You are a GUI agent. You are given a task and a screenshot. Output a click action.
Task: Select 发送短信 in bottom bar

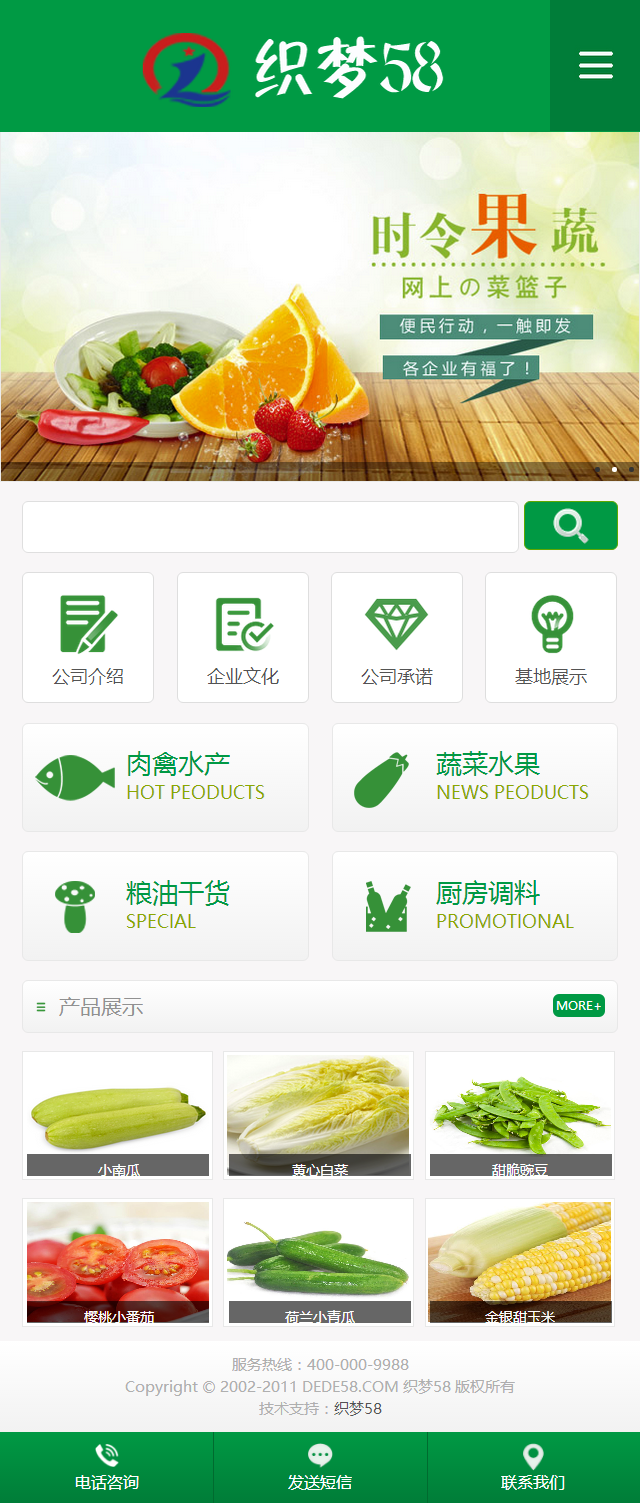(320, 1467)
